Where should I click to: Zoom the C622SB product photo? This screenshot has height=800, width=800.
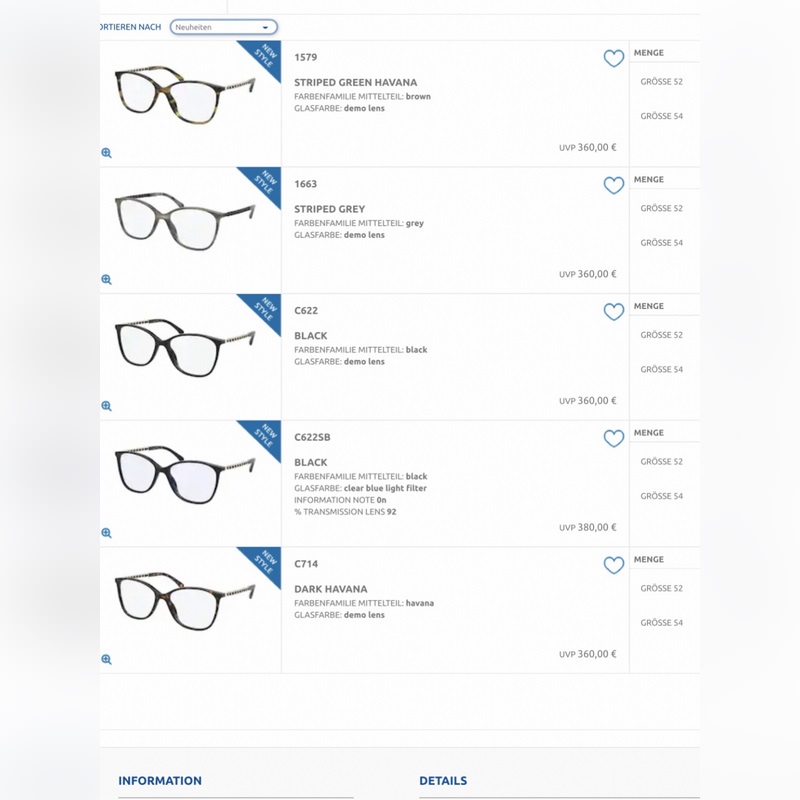107,533
